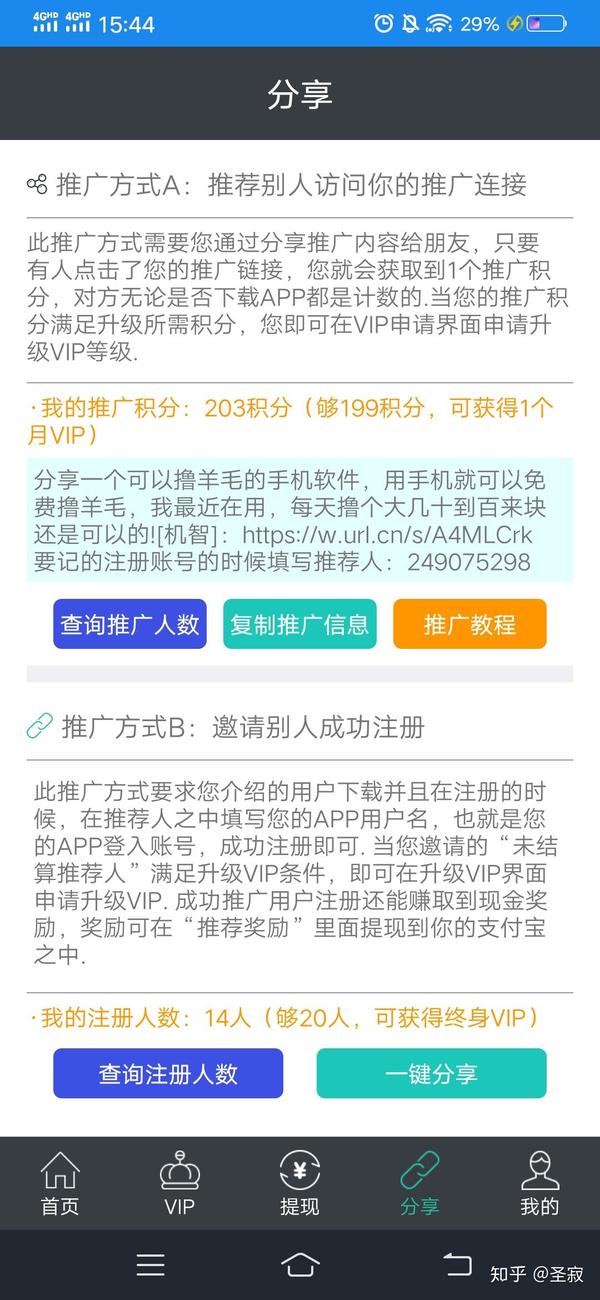Tap the system back button

(x=458, y=1264)
